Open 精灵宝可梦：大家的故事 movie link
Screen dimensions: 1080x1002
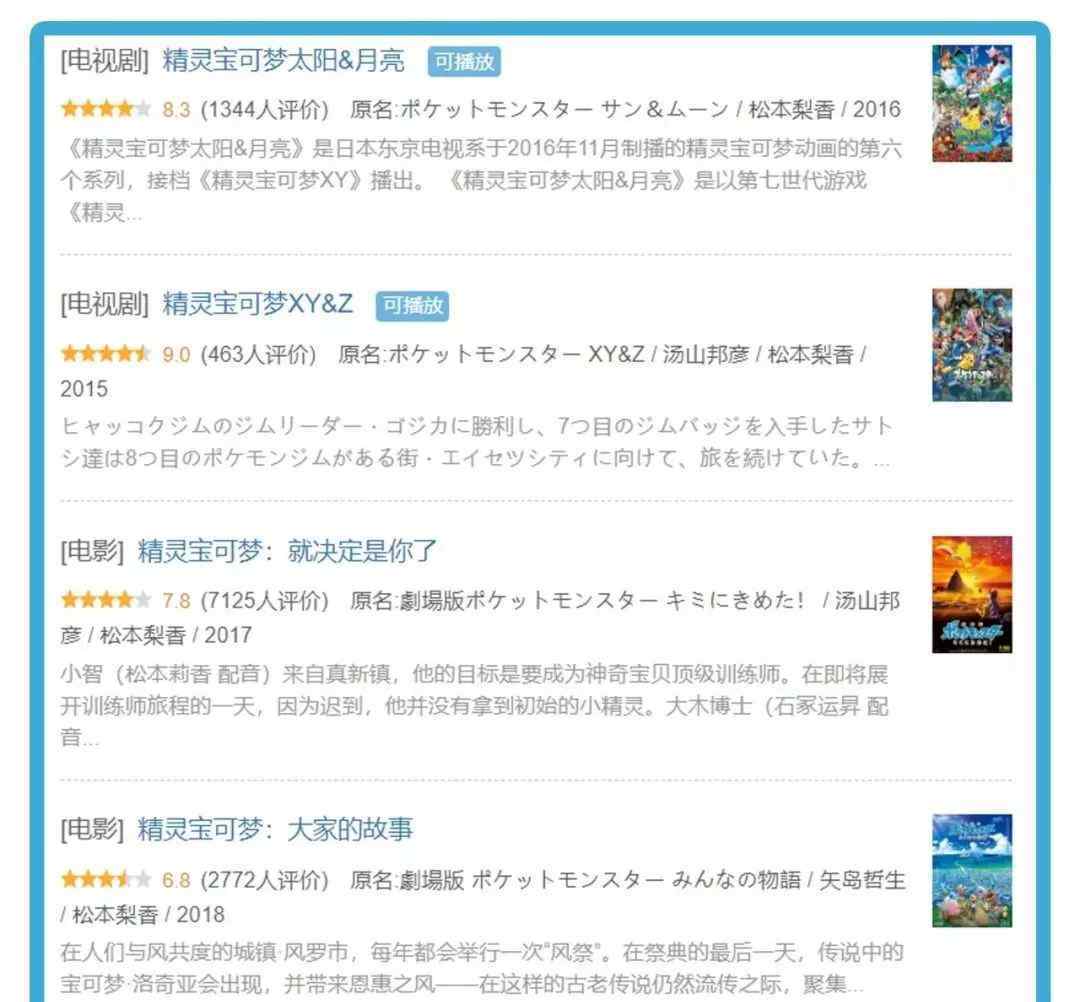(x=275, y=830)
